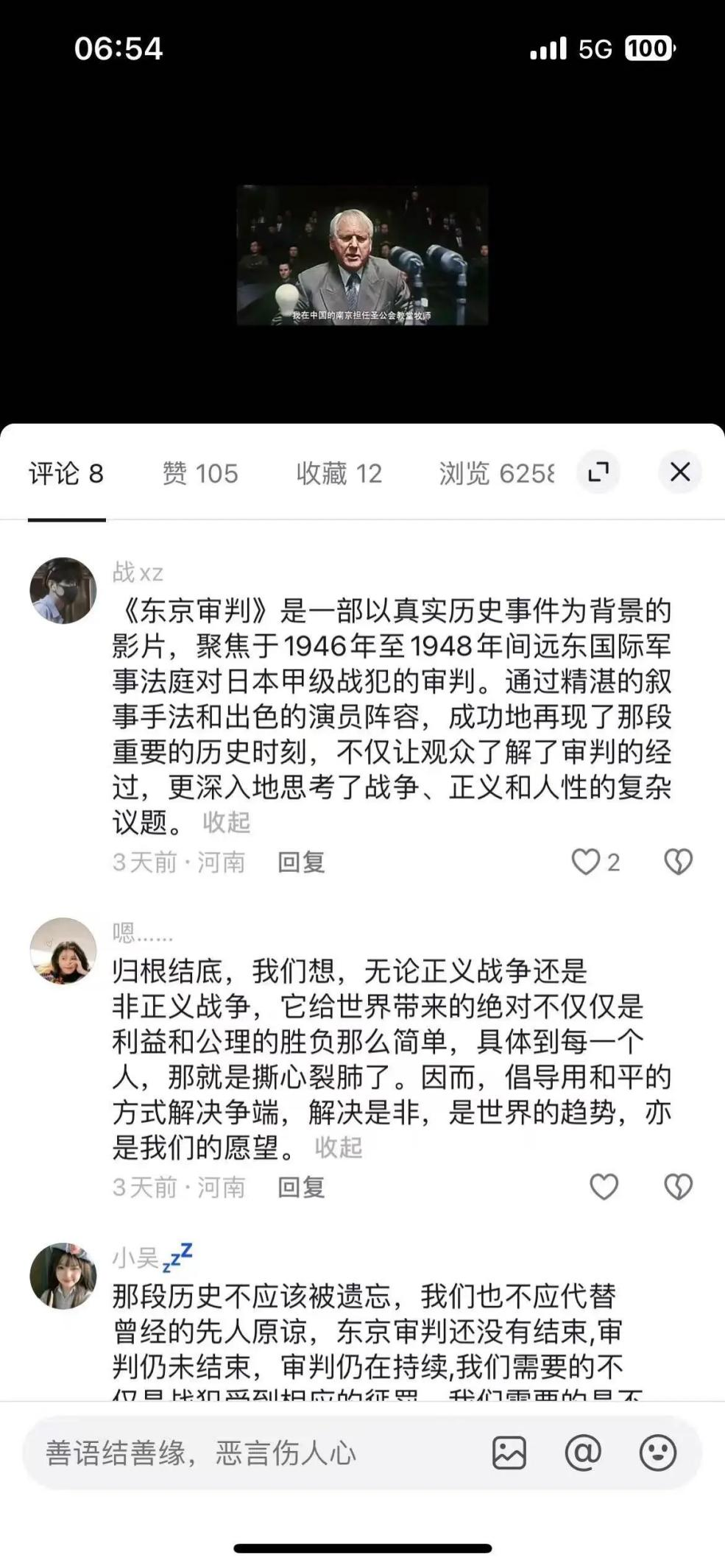Reply to the comment from 战xz
725x1568 pixels.
point(301,862)
